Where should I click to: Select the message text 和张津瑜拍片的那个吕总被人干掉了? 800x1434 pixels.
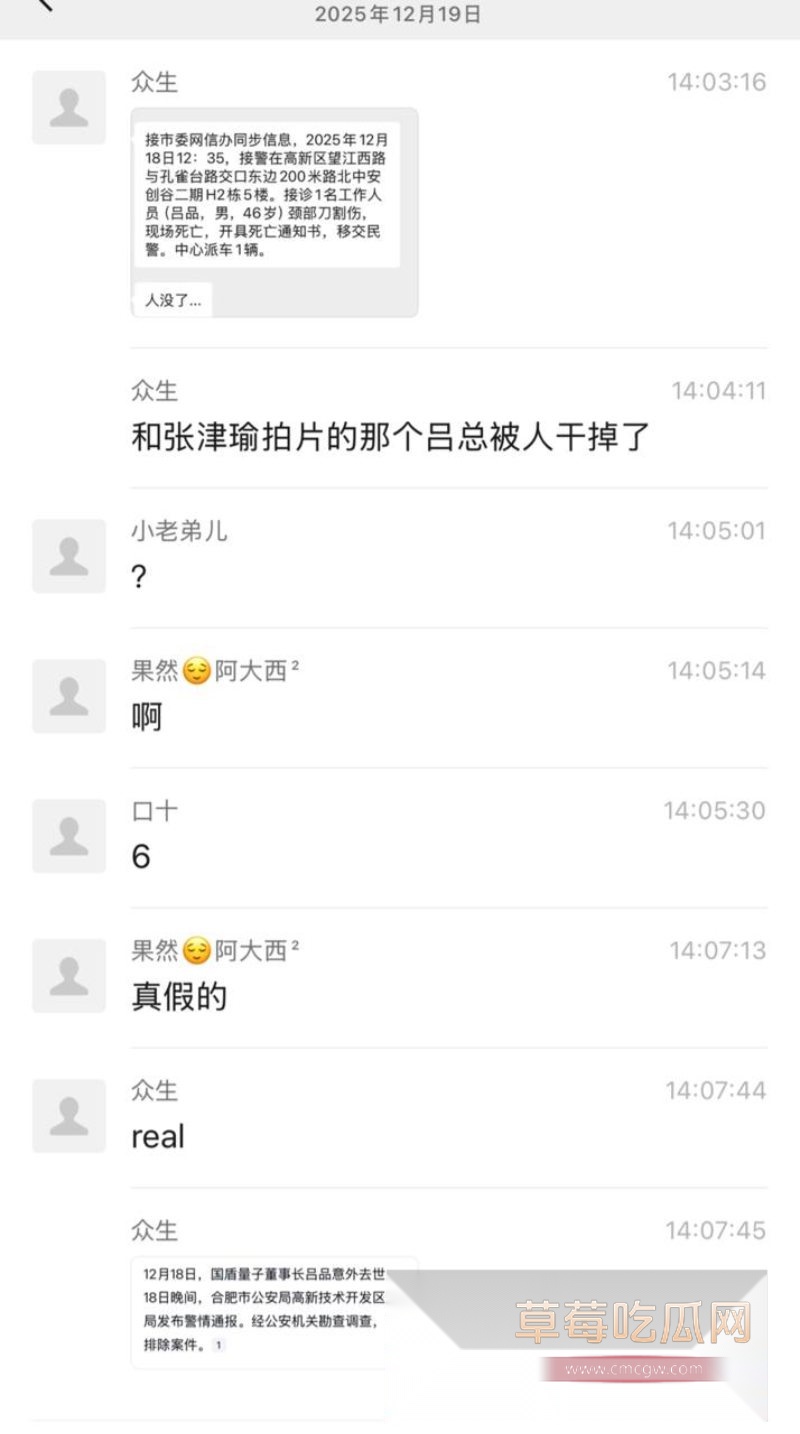pos(390,435)
